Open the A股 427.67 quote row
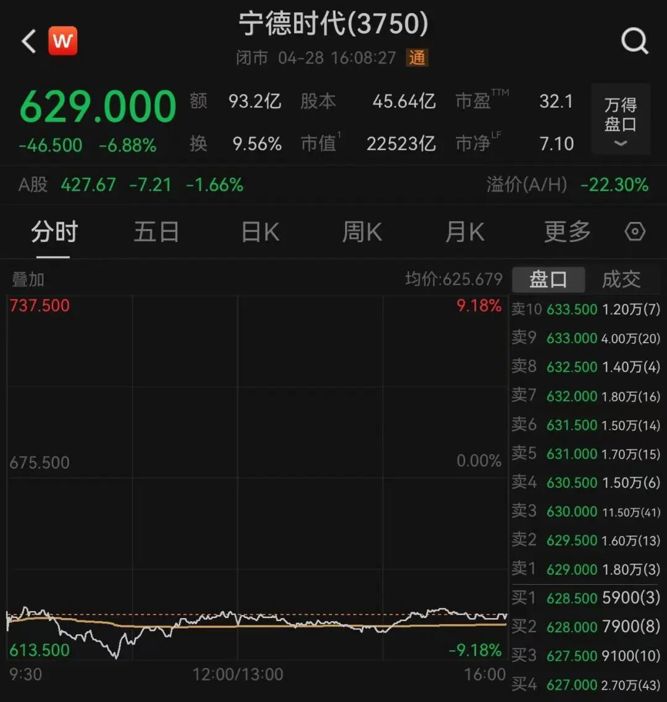This screenshot has height=702, width=667. pyautogui.click(x=130, y=185)
